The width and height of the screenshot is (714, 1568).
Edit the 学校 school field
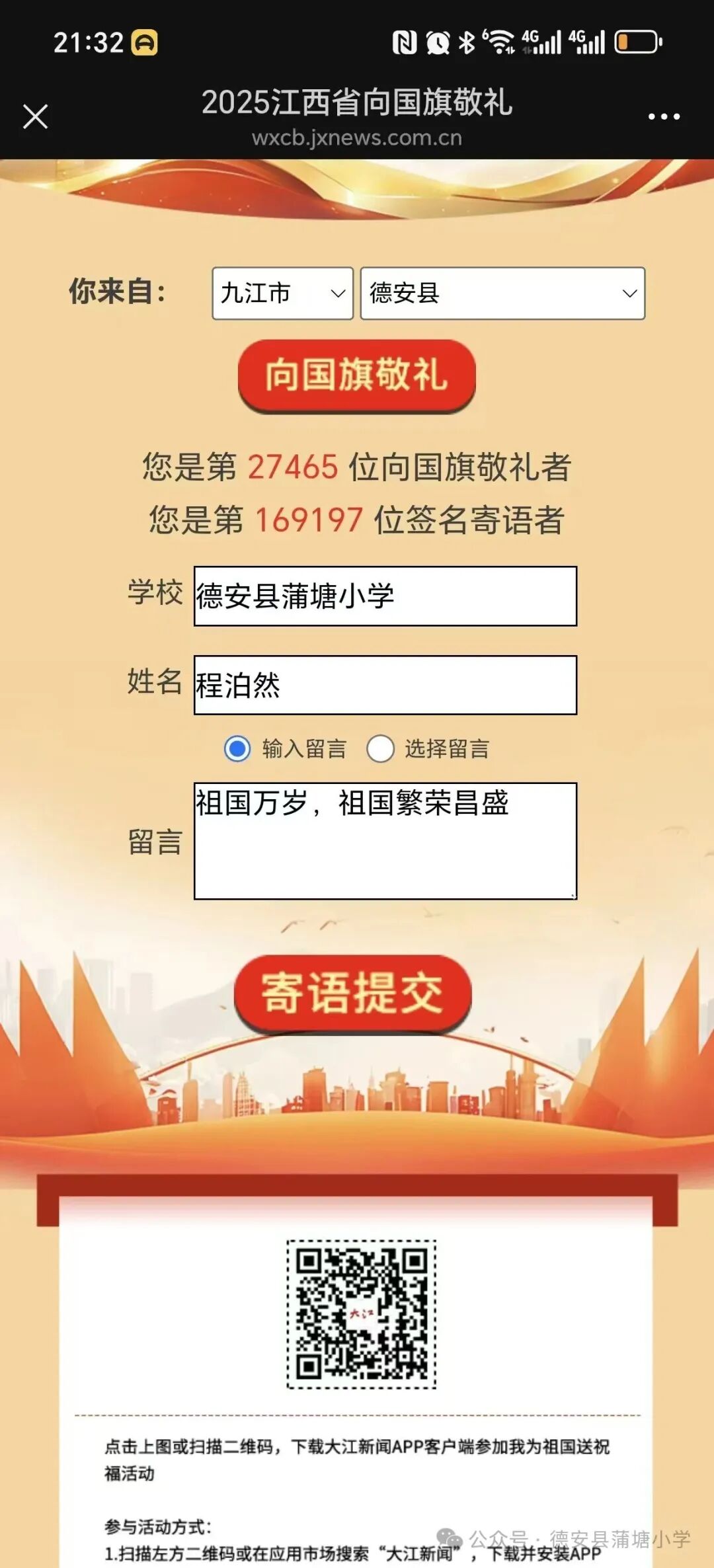385,596
